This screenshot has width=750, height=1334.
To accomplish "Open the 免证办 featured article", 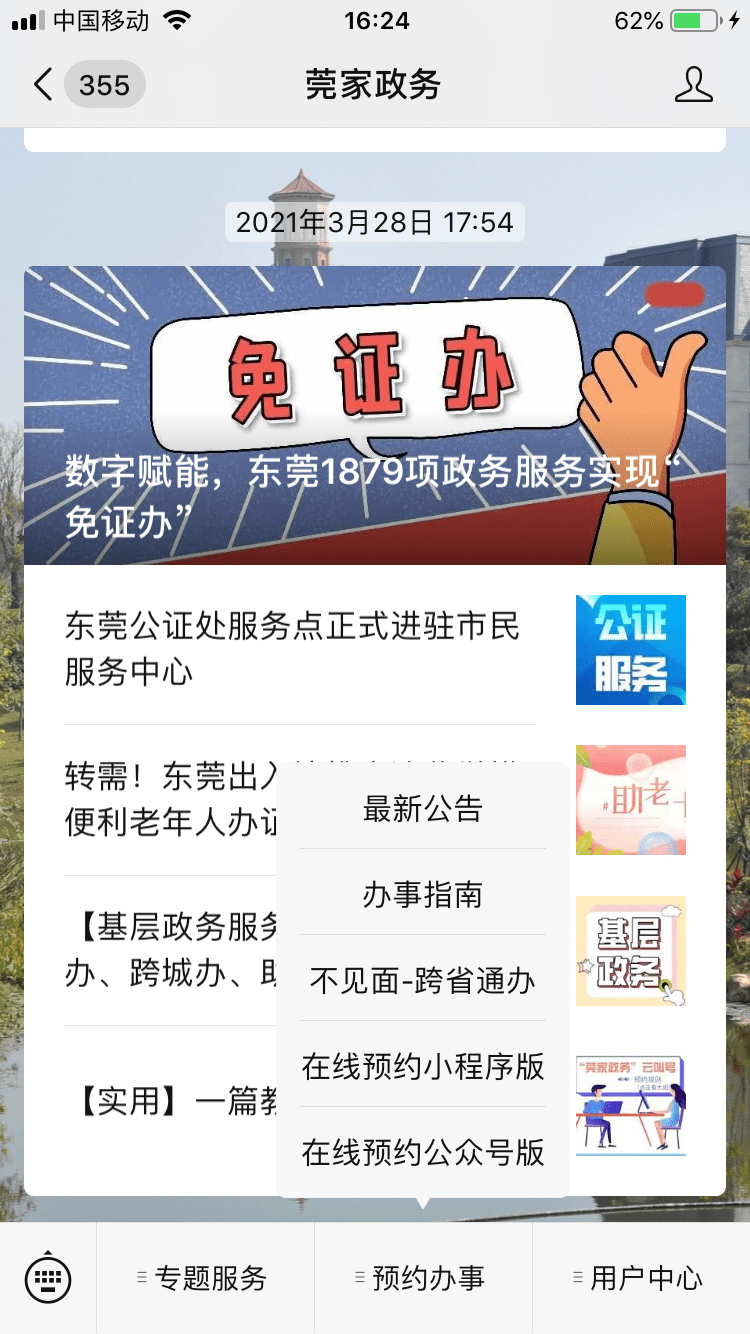I will pos(375,415).
